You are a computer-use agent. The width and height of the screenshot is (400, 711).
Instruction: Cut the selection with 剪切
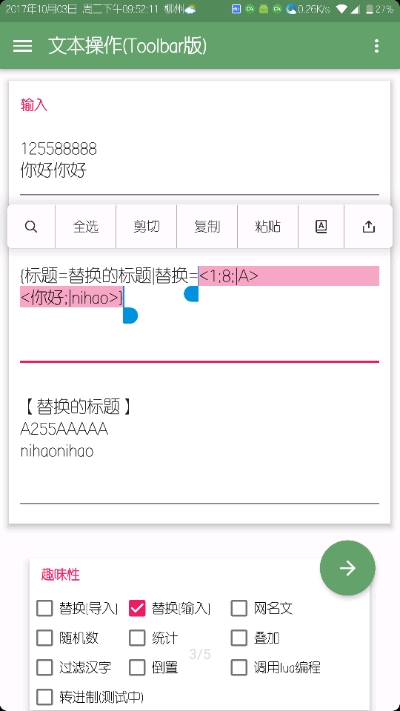click(146, 226)
